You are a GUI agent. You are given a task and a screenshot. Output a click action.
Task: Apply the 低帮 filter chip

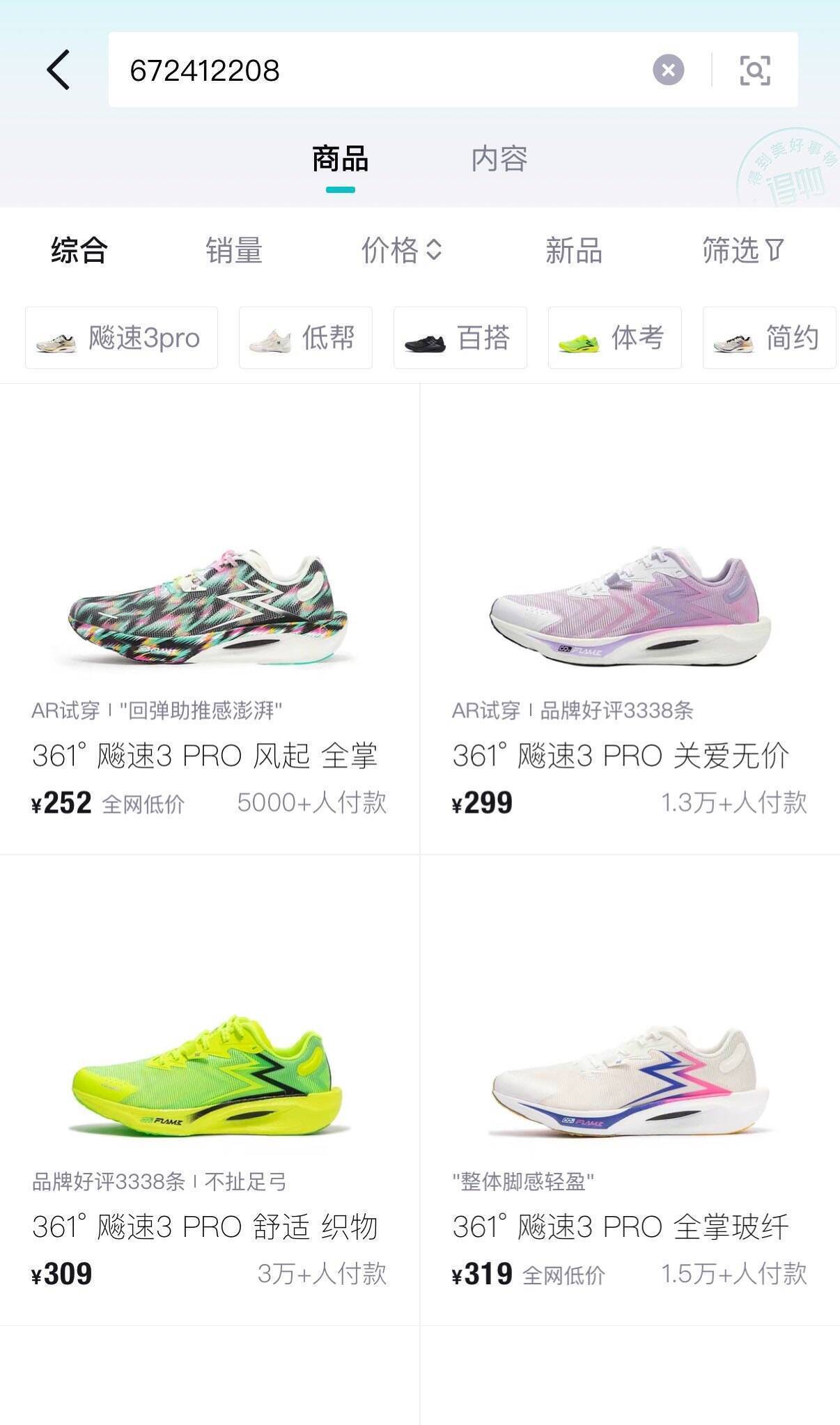pyautogui.click(x=306, y=338)
